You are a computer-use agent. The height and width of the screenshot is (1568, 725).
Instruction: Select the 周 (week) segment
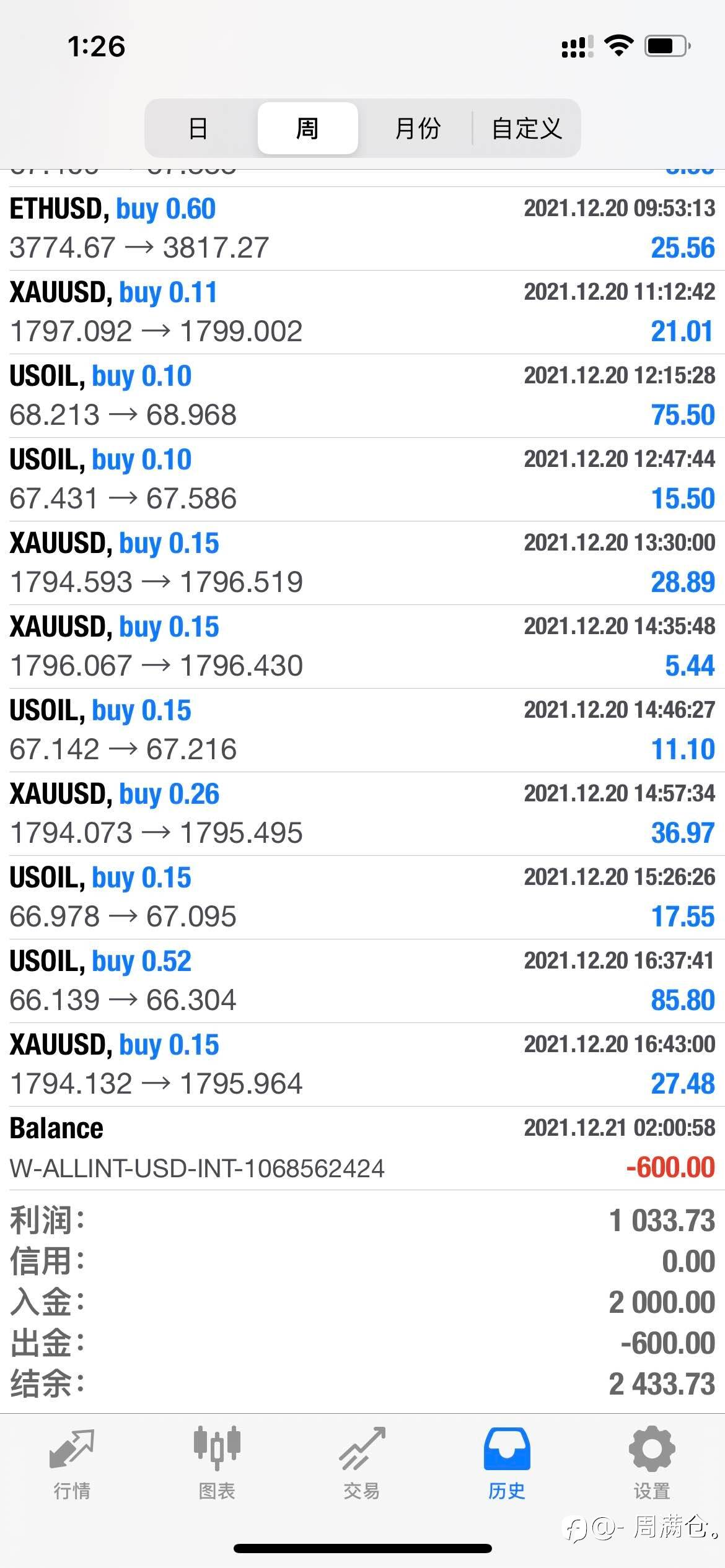[x=307, y=128]
